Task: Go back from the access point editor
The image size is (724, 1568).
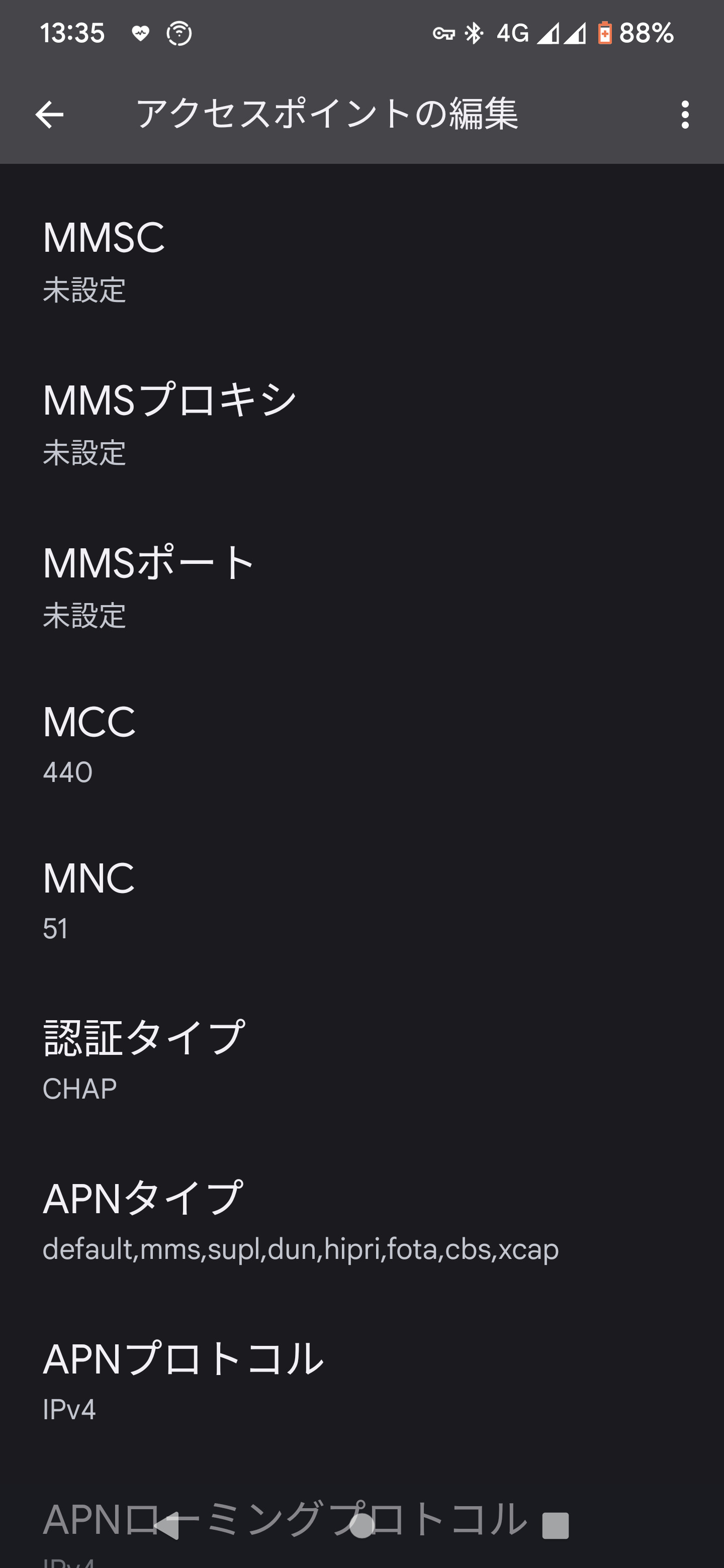Action: pos(49,115)
